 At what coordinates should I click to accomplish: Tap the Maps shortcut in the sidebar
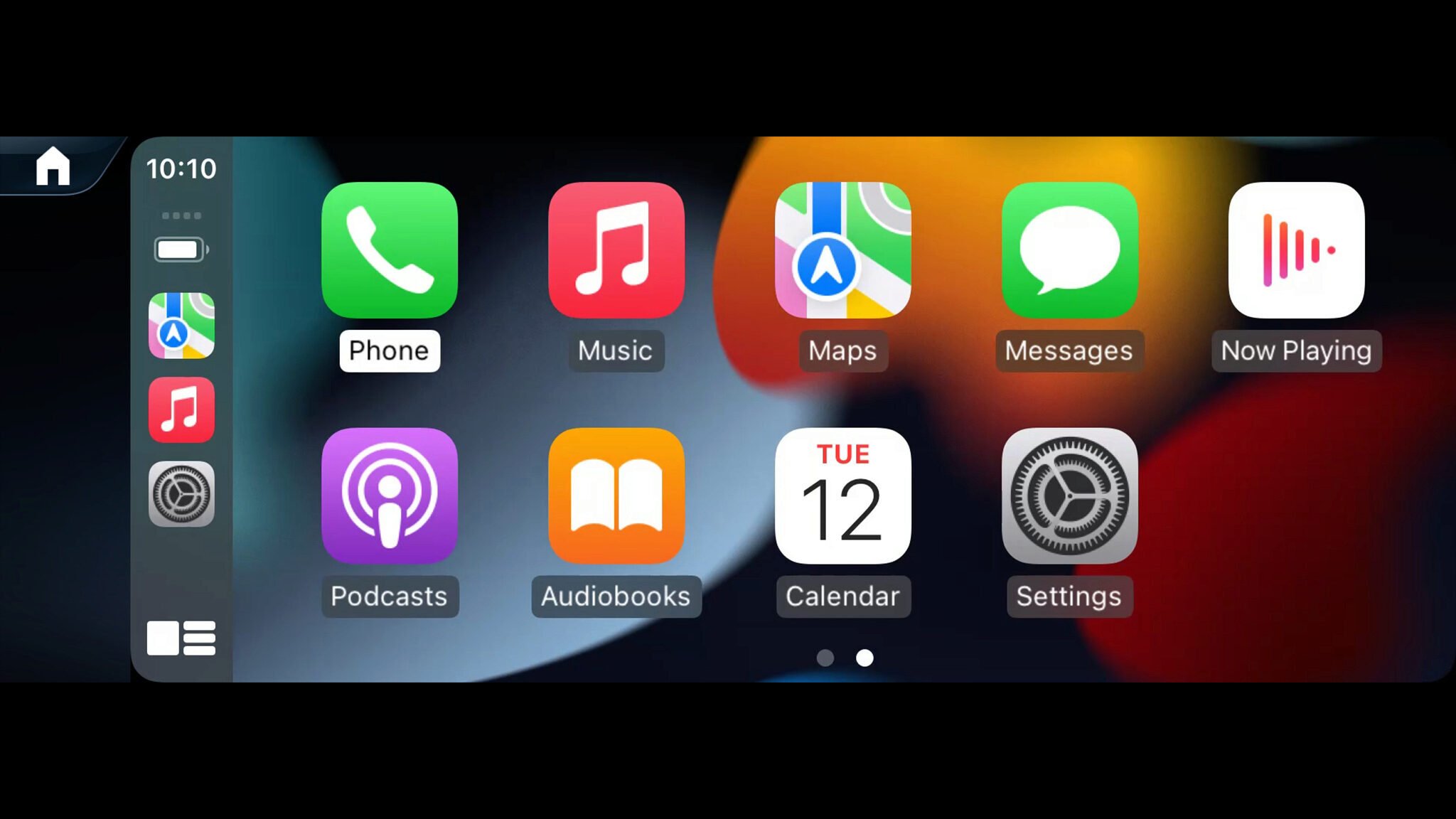coord(181,326)
